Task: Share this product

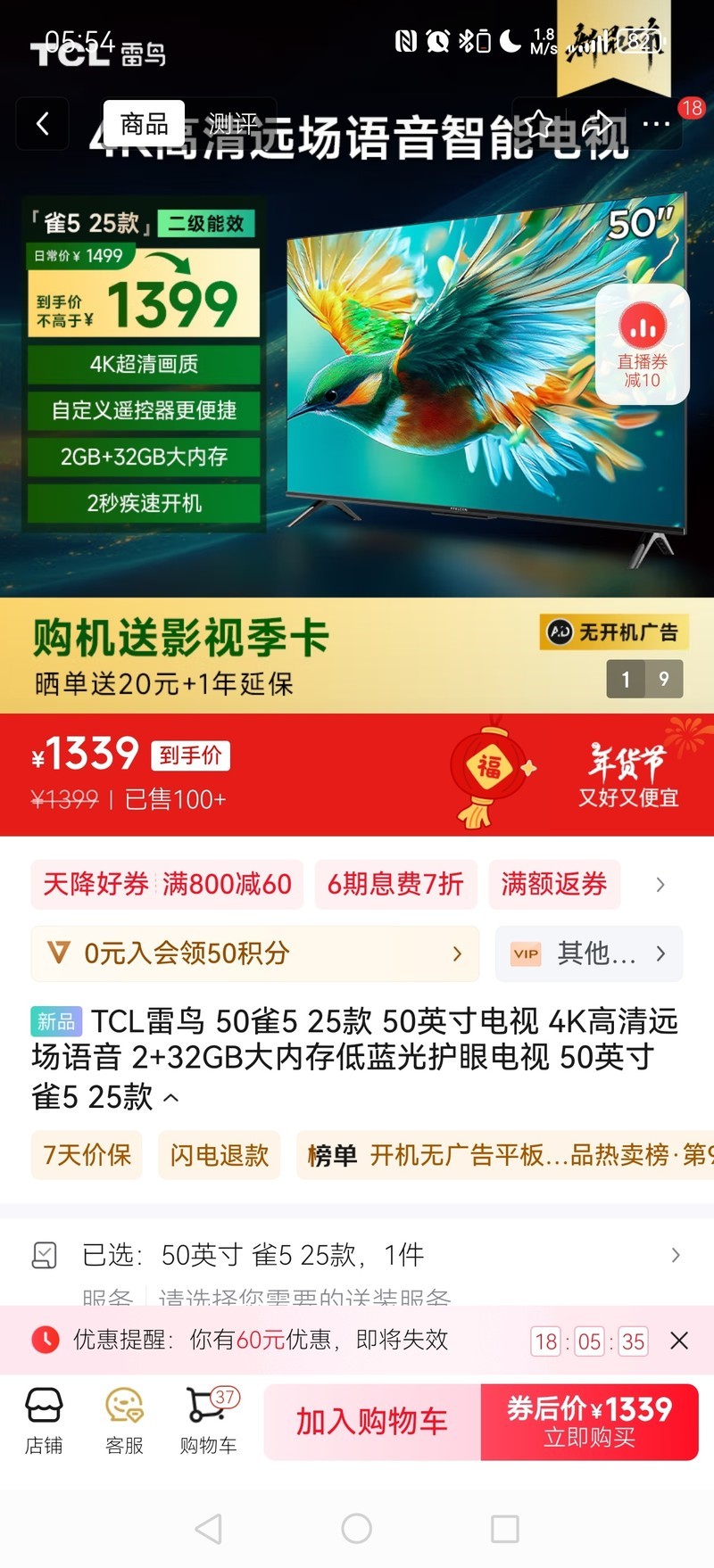Action: (598, 123)
